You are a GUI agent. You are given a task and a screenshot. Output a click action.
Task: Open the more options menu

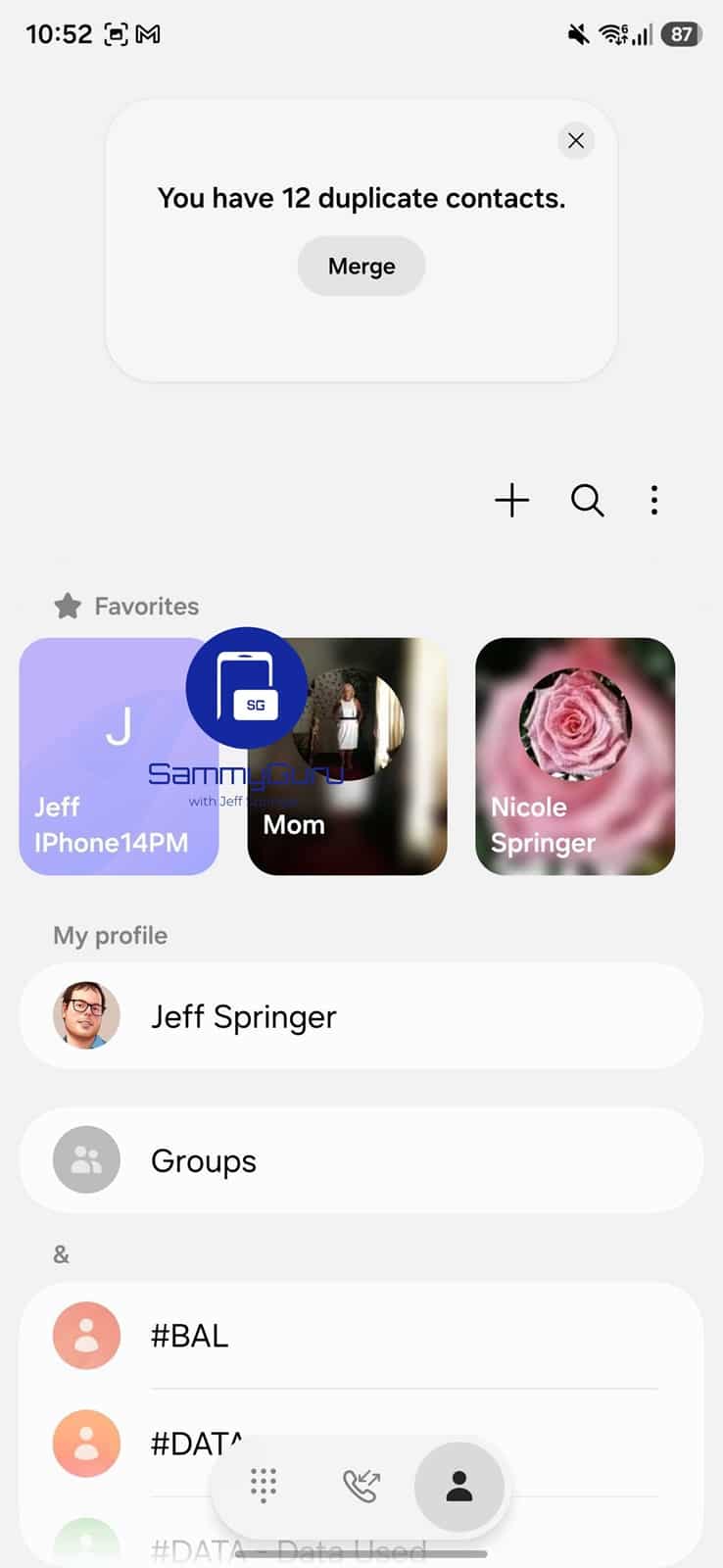coord(654,501)
